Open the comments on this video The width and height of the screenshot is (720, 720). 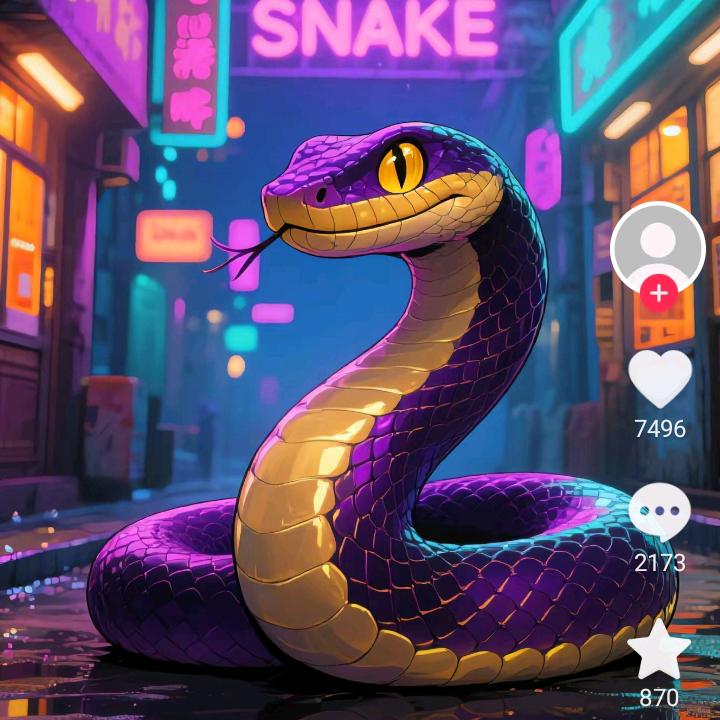point(660,511)
